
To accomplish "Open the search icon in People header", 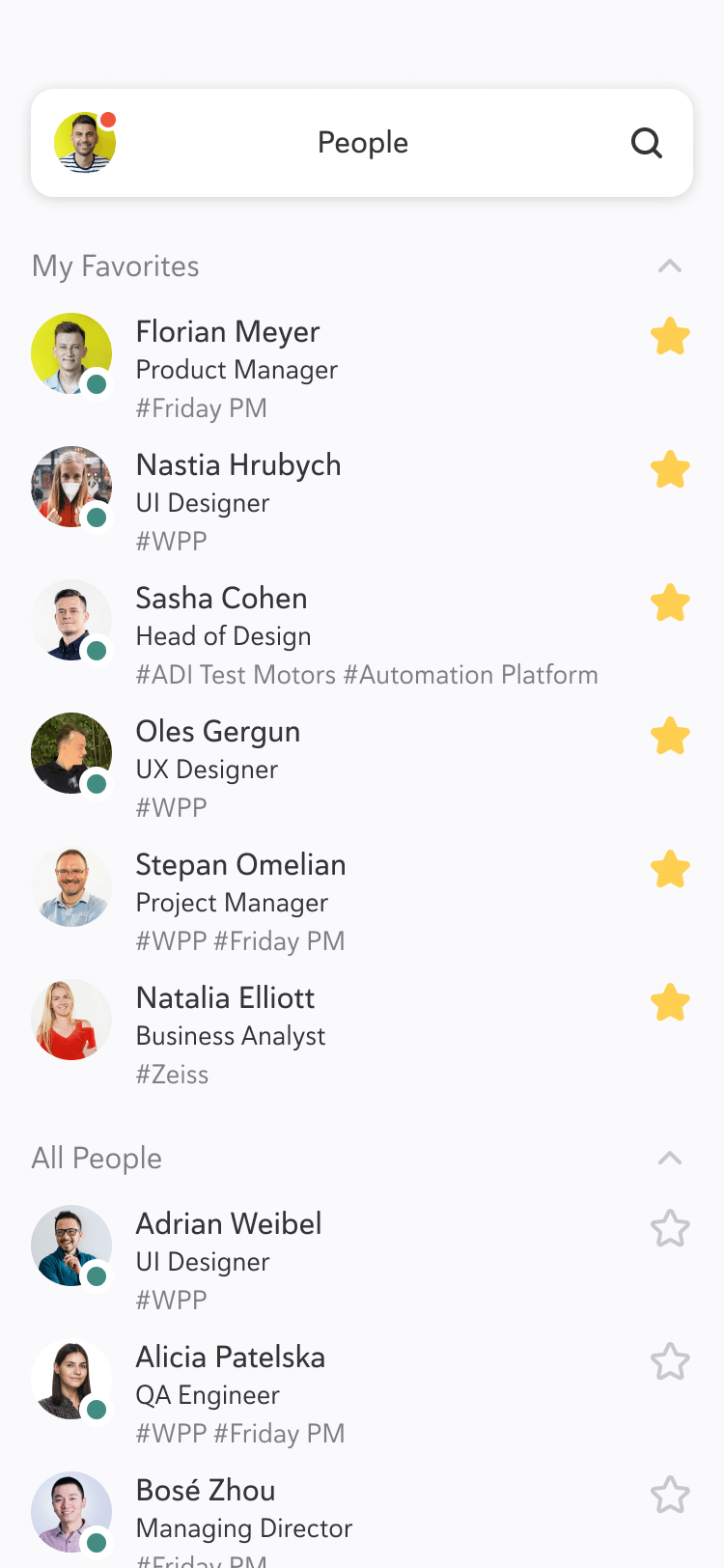I will (x=647, y=143).
